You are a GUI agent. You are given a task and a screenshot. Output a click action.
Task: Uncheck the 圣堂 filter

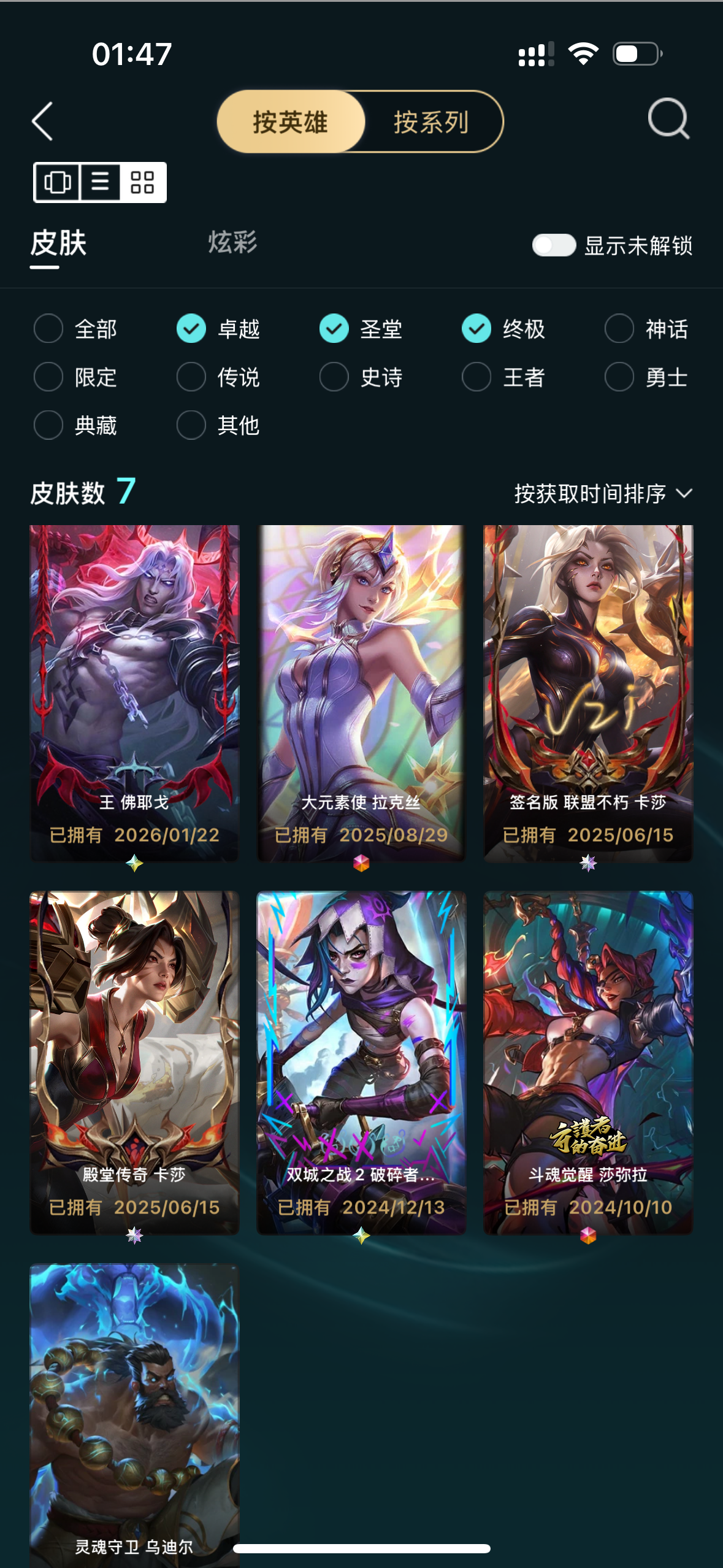pos(334,329)
